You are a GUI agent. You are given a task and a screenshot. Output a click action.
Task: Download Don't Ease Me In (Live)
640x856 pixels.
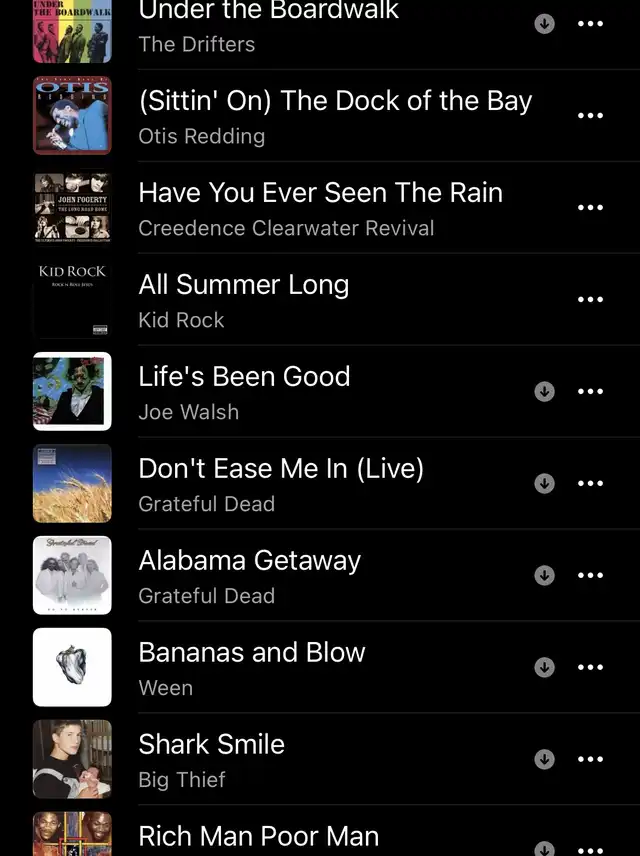tap(544, 484)
